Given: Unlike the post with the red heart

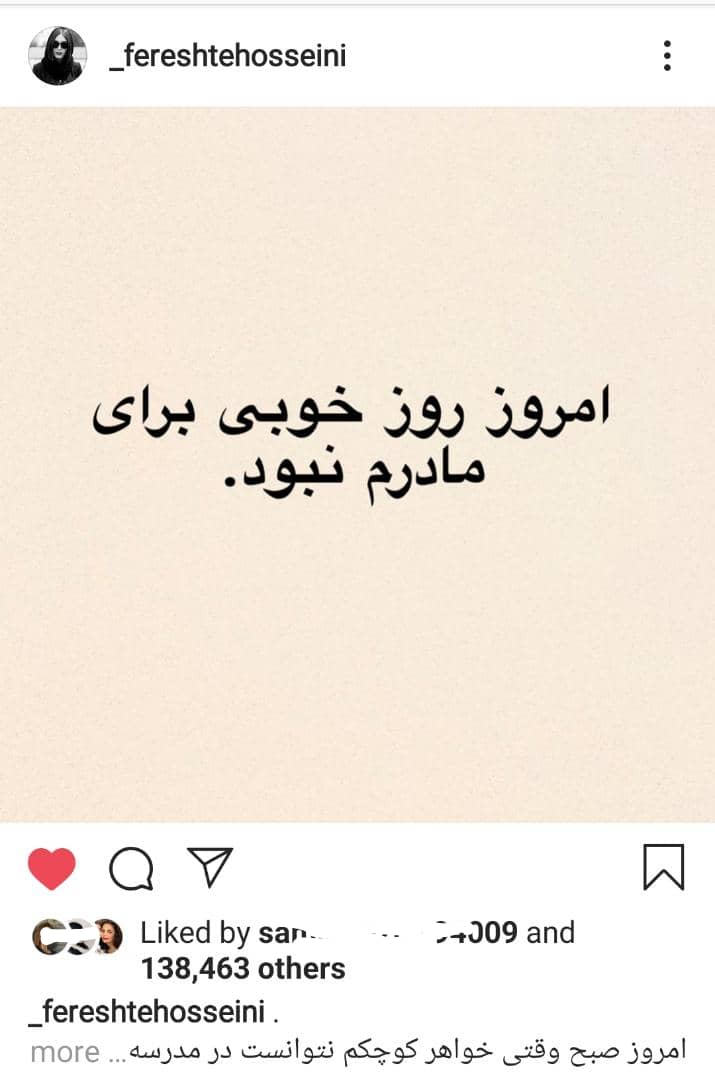Looking at the screenshot, I should (52, 868).
